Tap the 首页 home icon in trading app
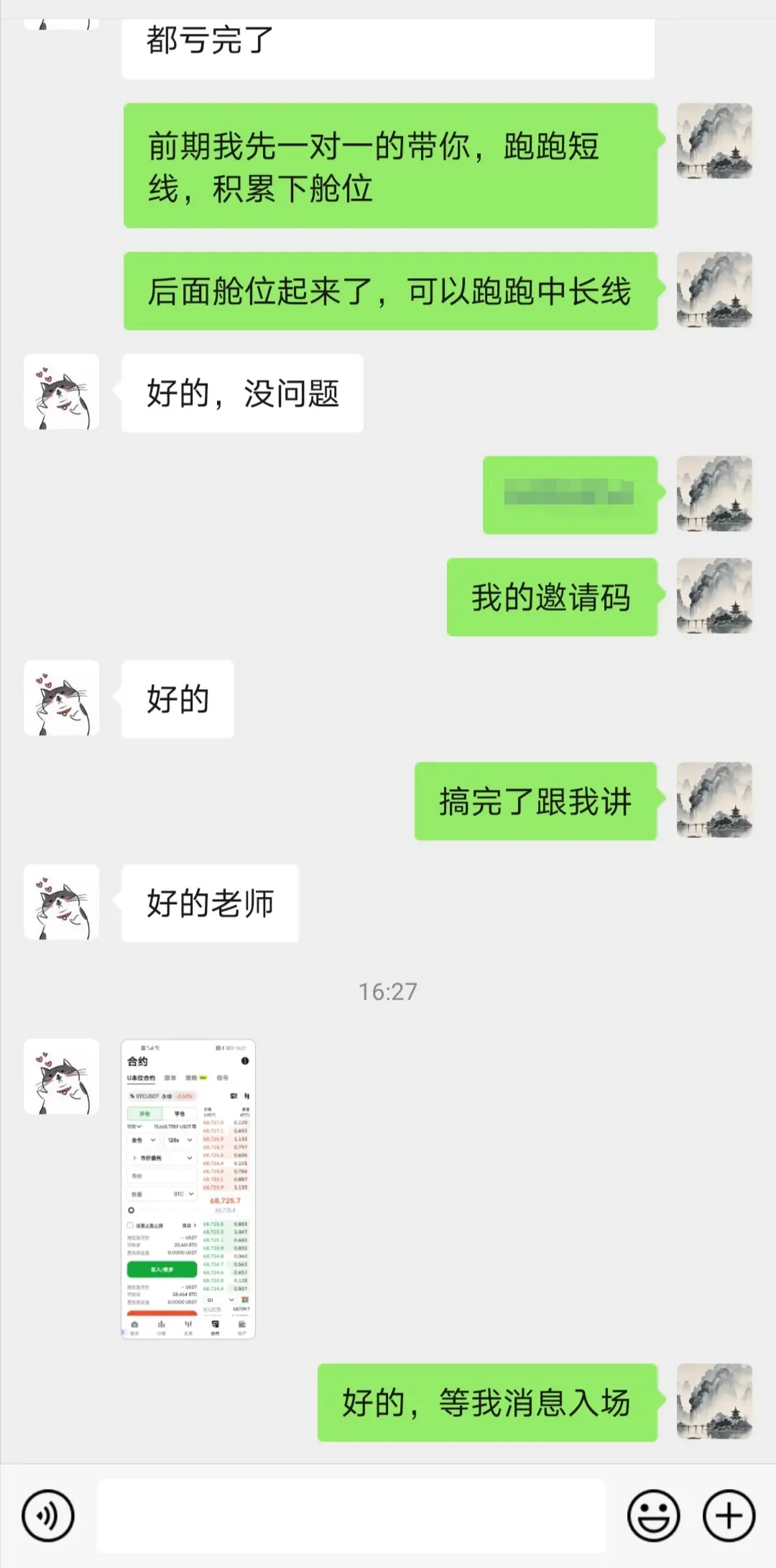This screenshot has width=776, height=1568. [x=134, y=1324]
